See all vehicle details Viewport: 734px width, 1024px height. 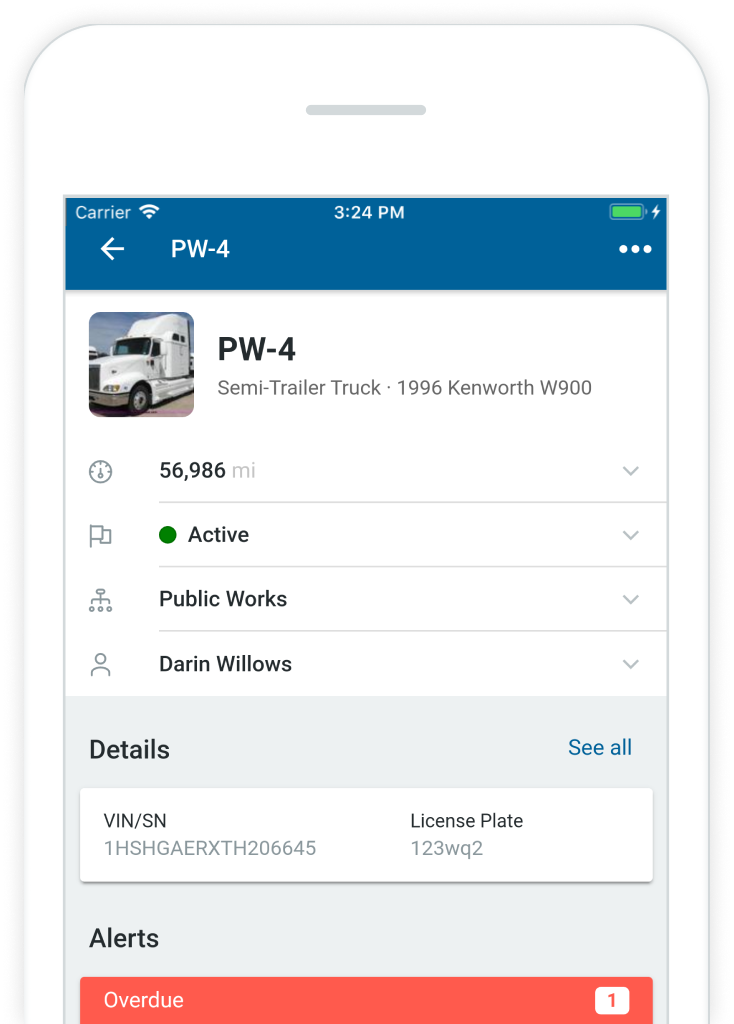tap(599, 748)
